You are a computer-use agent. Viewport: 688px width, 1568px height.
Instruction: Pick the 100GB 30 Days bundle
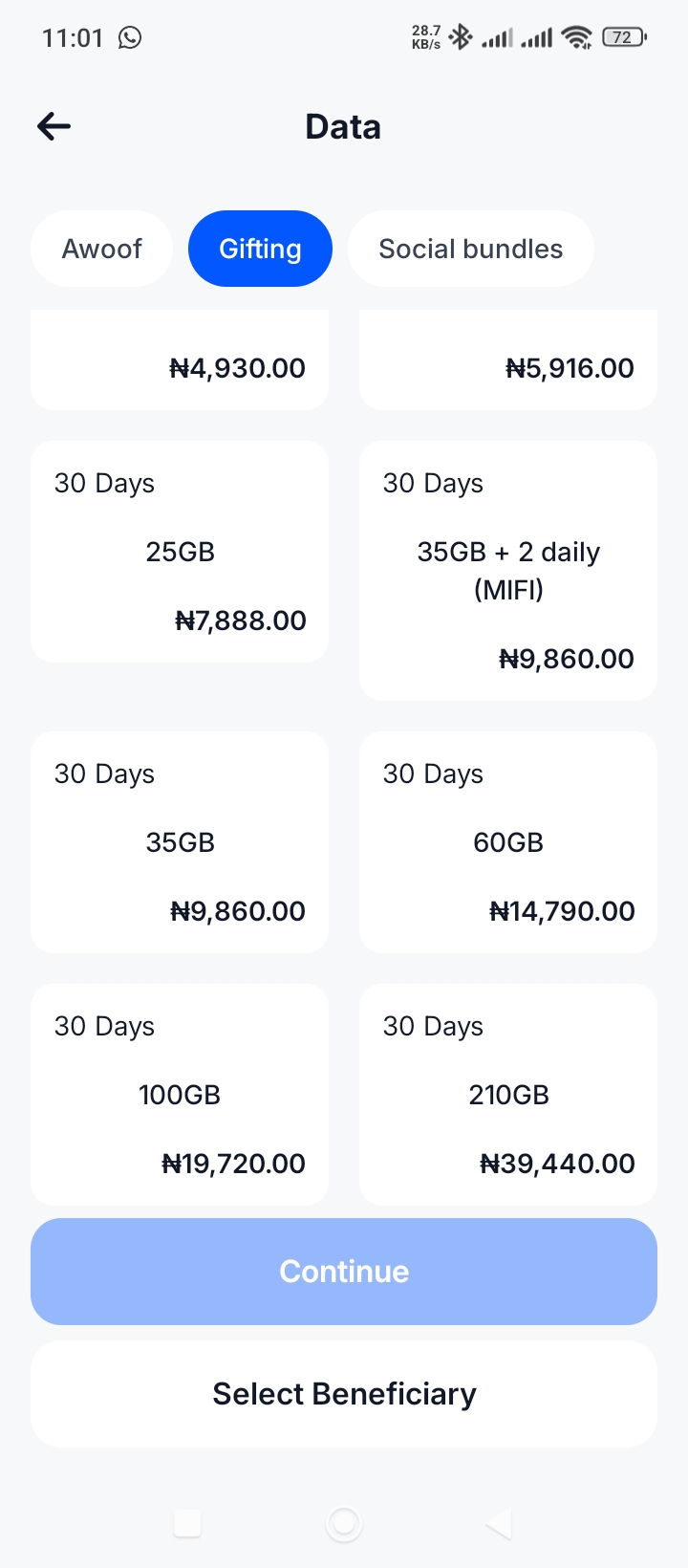pos(180,1094)
